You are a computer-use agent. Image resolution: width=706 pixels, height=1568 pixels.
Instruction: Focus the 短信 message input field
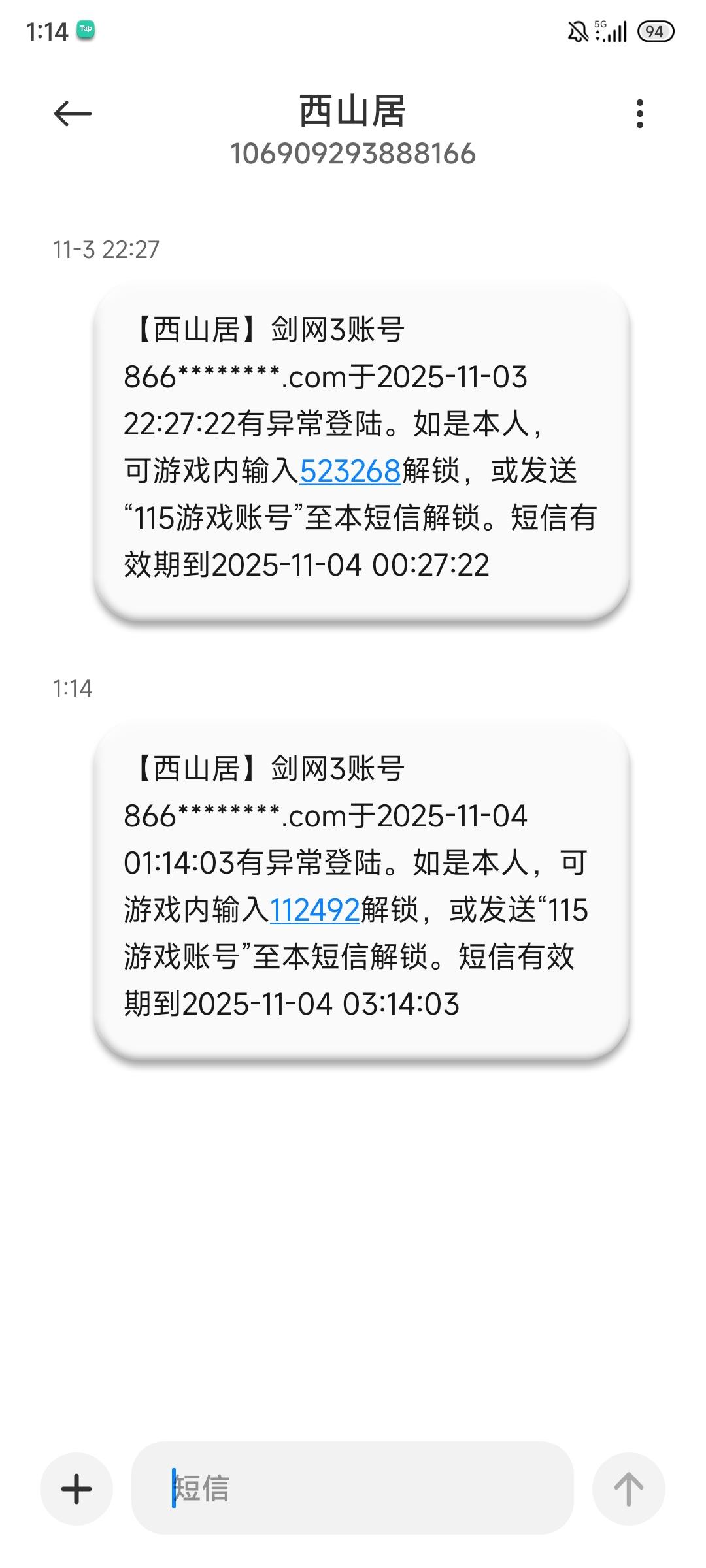coord(353,1489)
